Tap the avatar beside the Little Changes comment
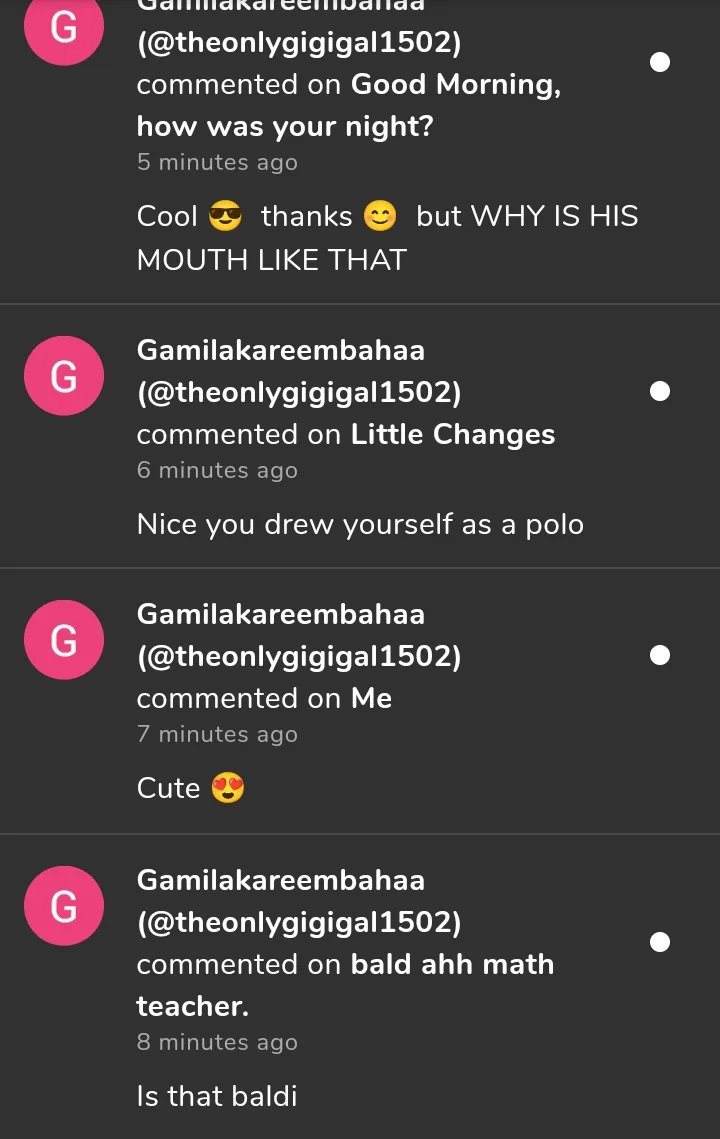720x1139 pixels. pyautogui.click(x=64, y=376)
